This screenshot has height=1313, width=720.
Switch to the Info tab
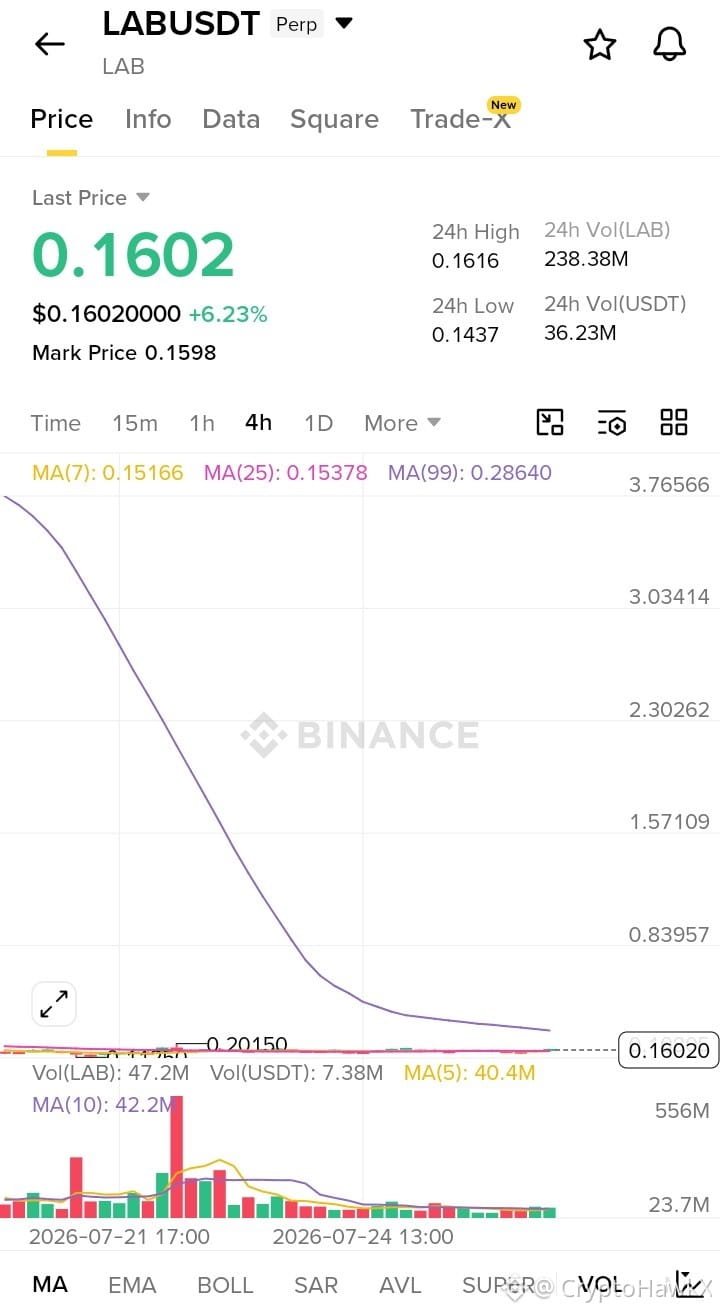coord(148,119)
